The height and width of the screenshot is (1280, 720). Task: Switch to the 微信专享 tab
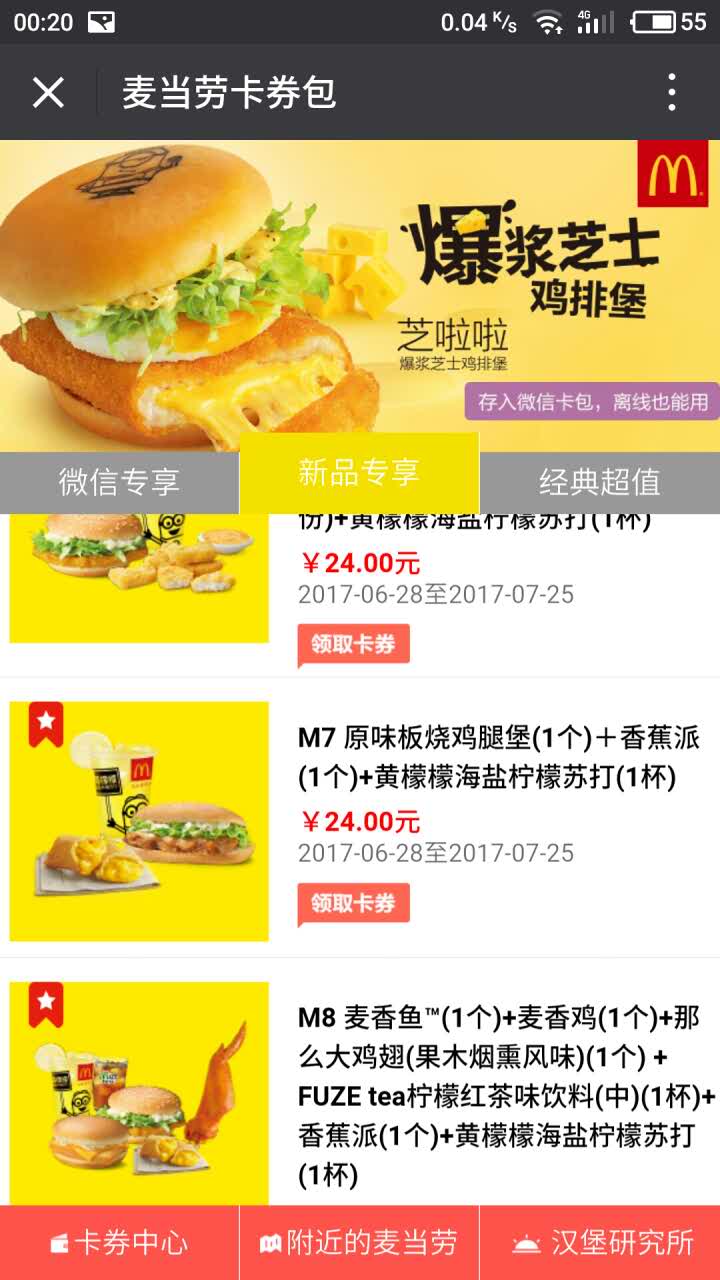(119, 482)
